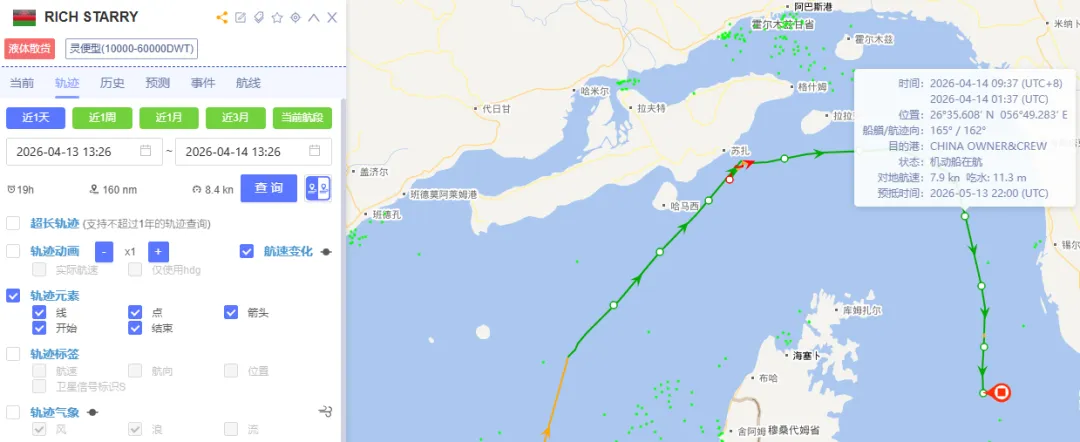Screen dimensions: 1080x442
Task: Close the RICH STARRY panel
Action: pyautogui.click(x=332, y=18)
